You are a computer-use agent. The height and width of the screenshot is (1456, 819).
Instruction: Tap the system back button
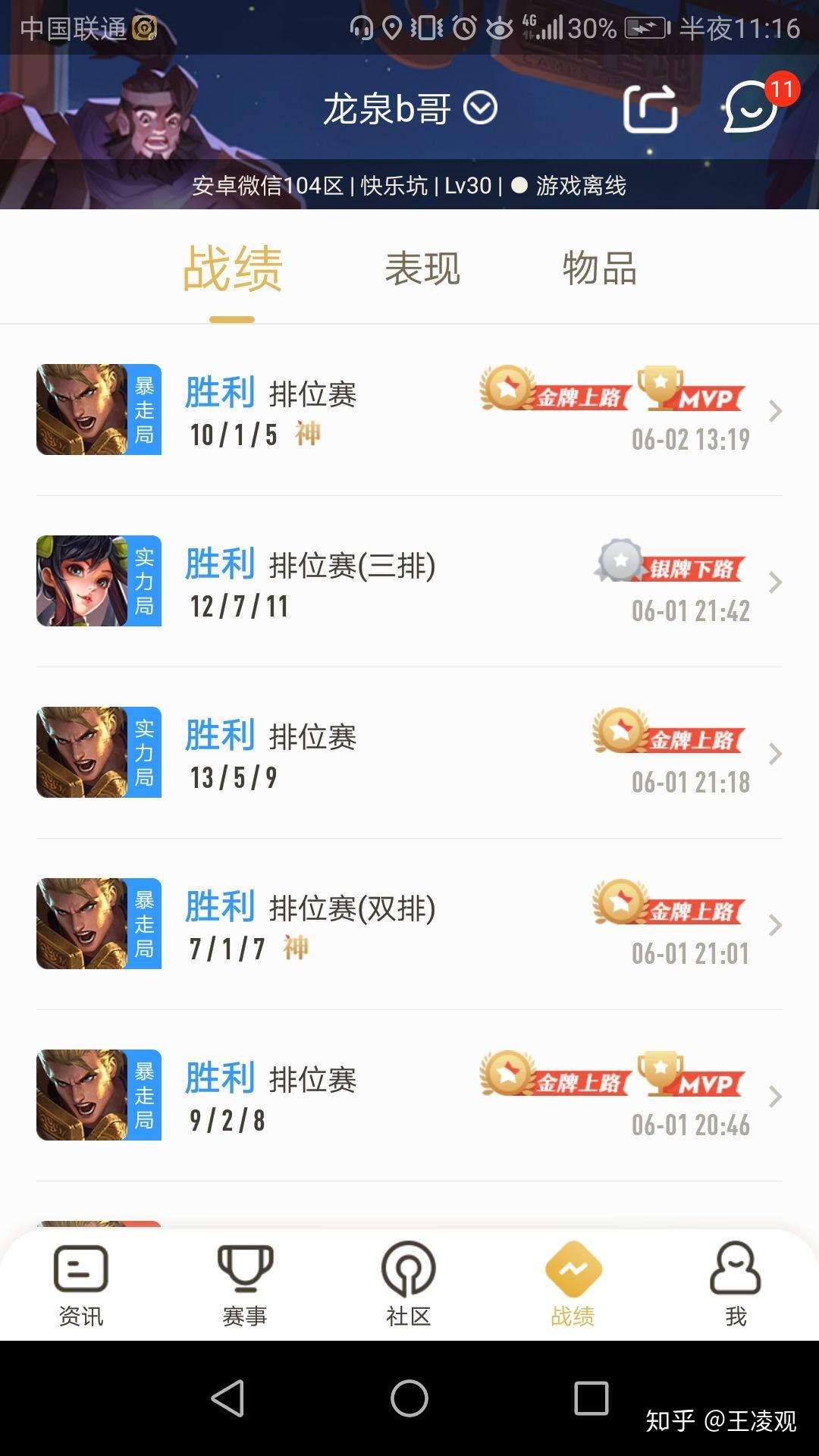pos(227,1398)
